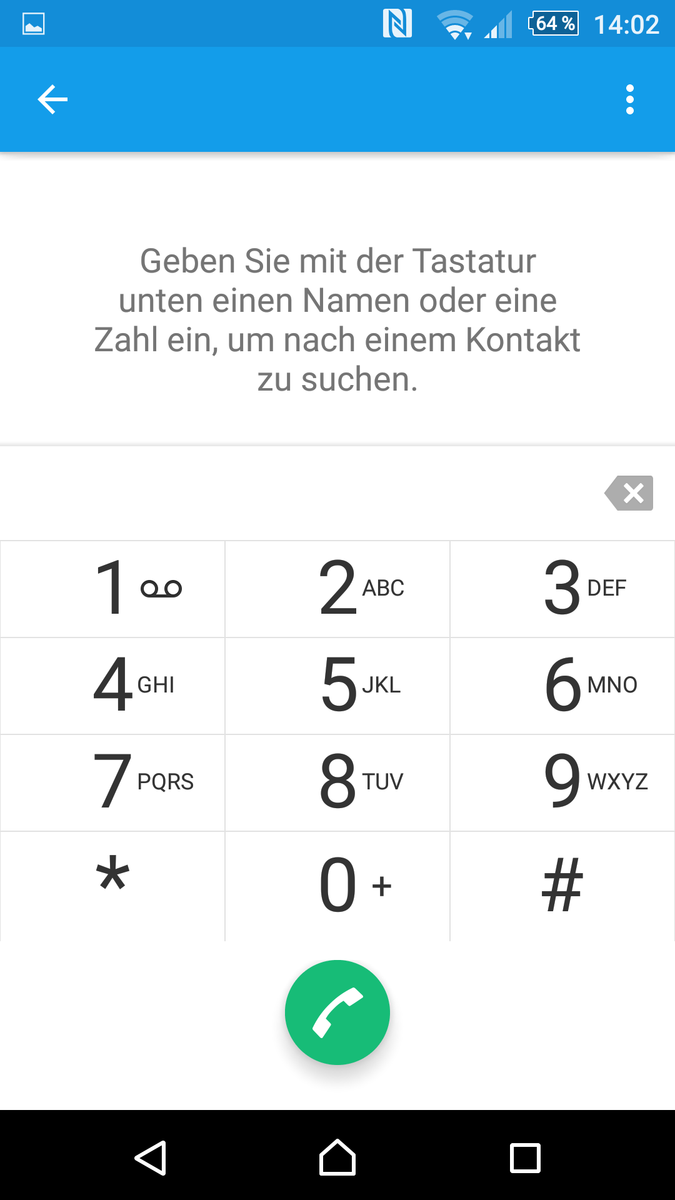This screenshot has width=675, height=1200.
Task: Go to the system home screen
Action: pyautogui.click(x=337, y=1157)
